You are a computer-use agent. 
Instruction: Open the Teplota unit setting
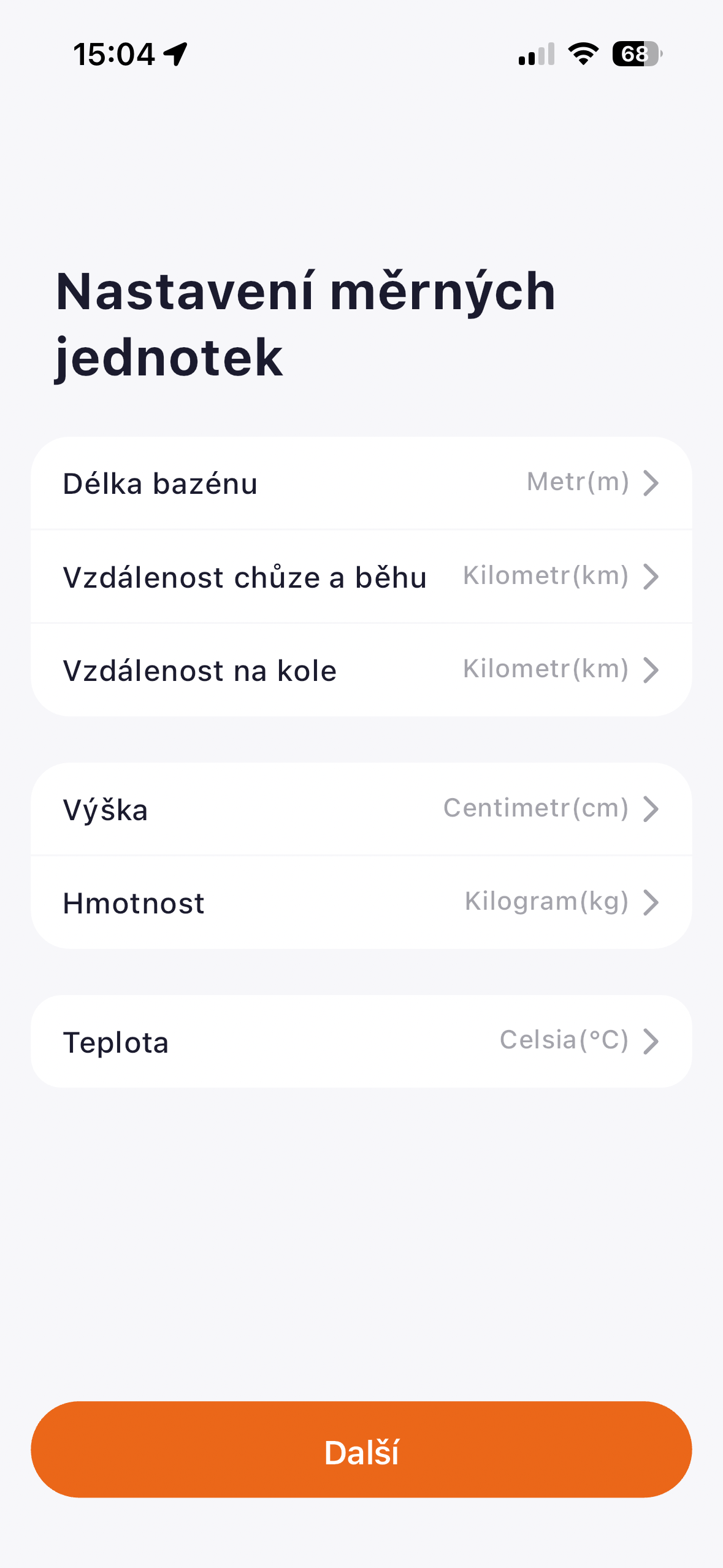[x=361, y=1042]
